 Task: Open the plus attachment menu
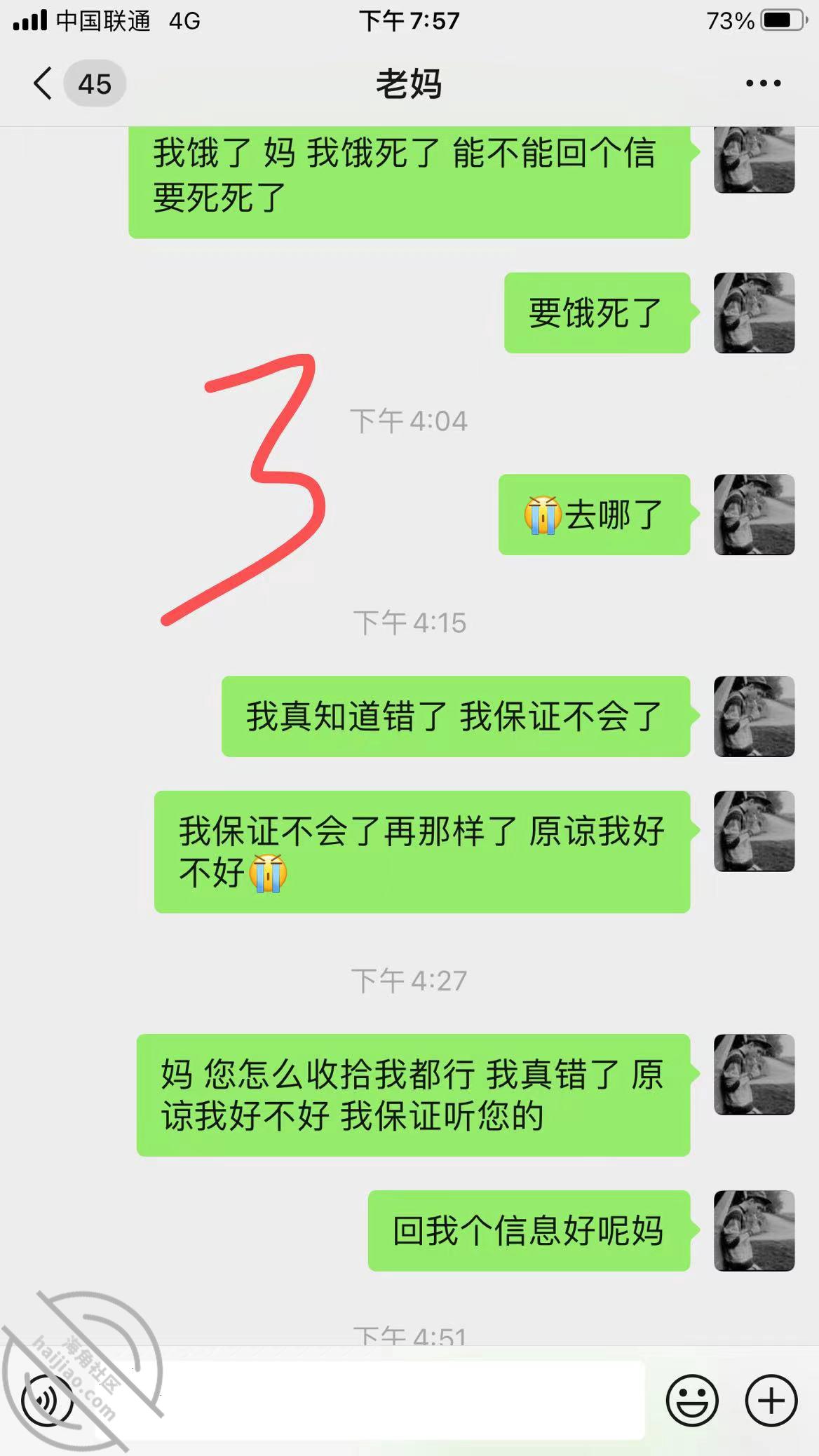(771, 1401)
